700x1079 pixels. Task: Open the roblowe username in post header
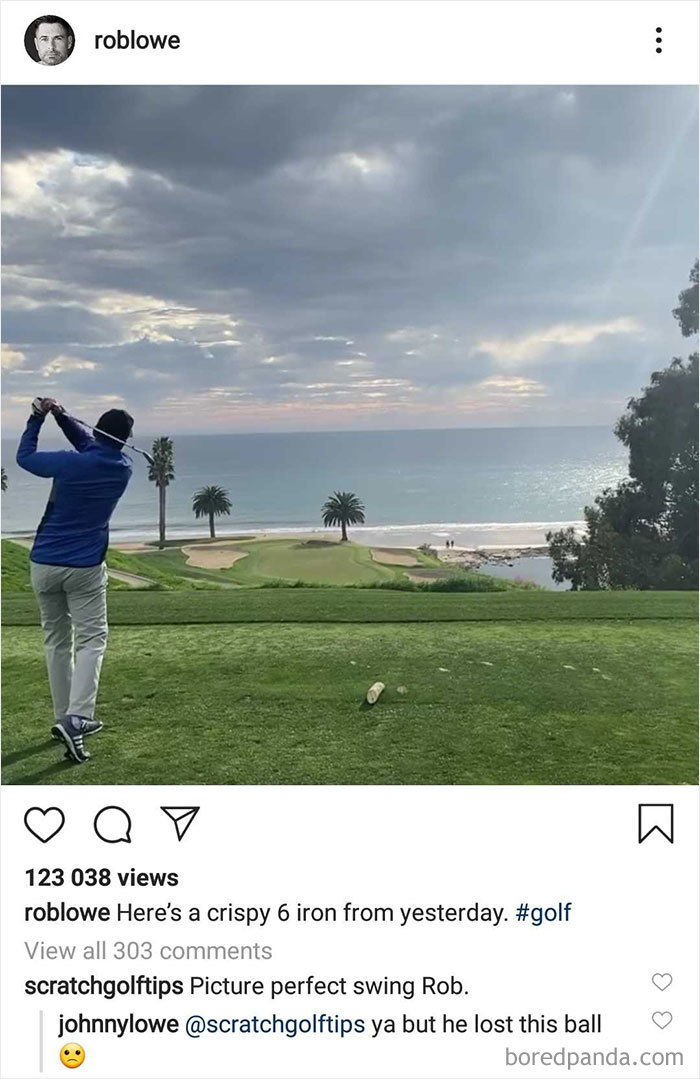coord(137,41)
